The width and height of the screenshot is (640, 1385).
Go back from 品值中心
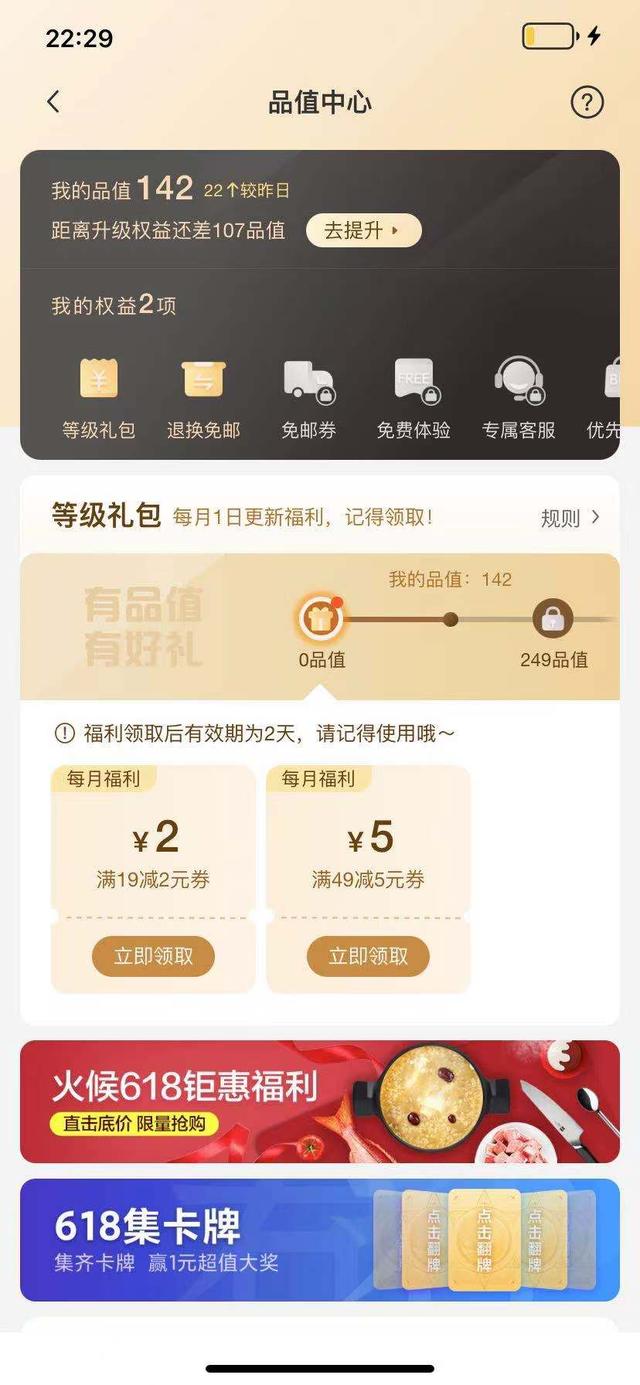[54, 102]
